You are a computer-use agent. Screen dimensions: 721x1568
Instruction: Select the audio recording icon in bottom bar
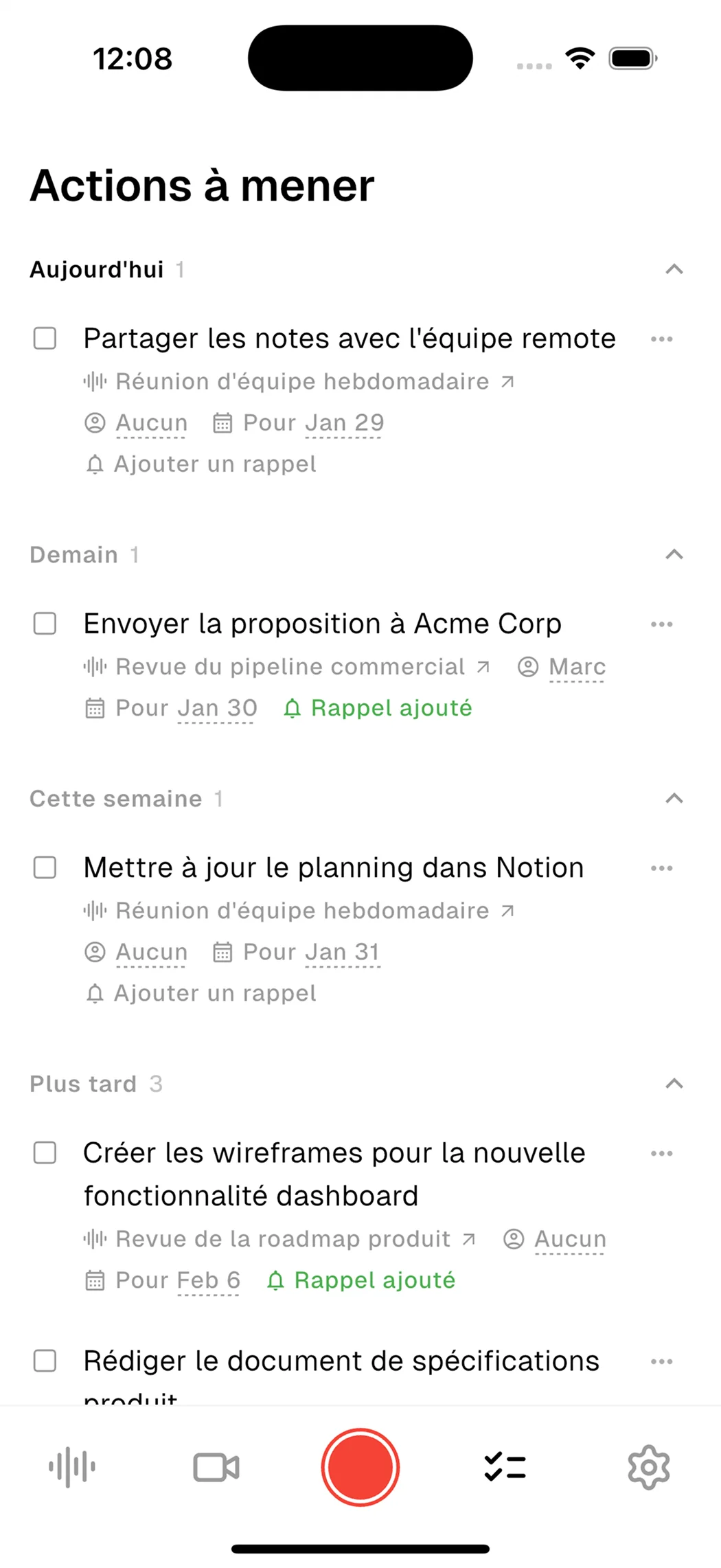[x=71, y=1466]
